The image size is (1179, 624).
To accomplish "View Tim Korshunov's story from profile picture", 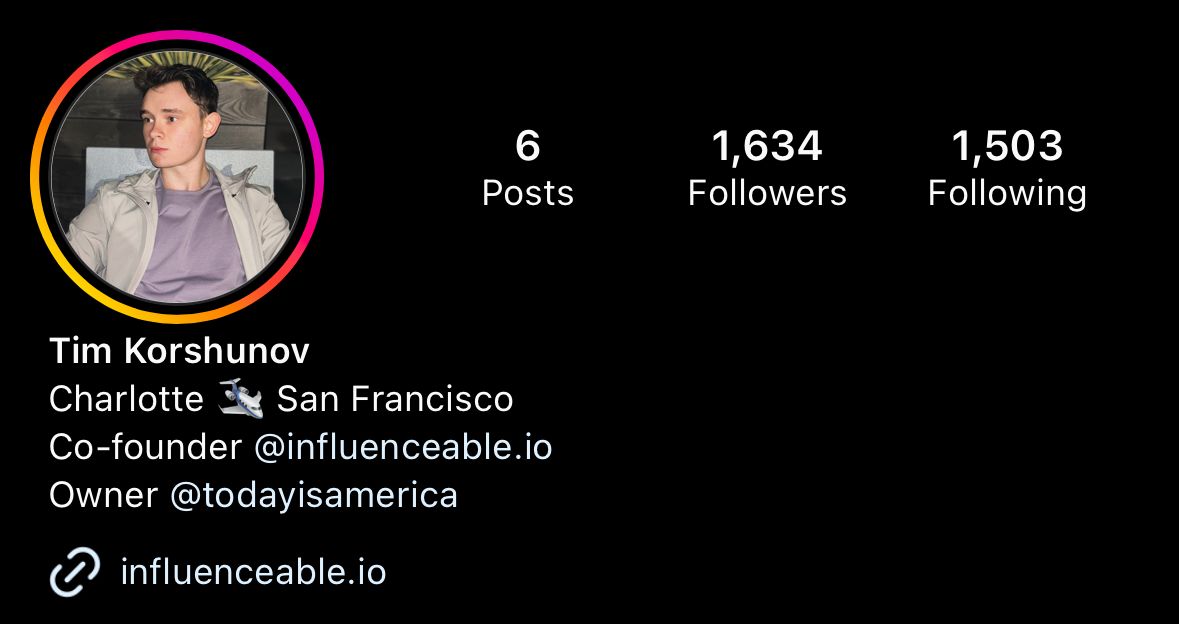I will (x=177, y=177).
